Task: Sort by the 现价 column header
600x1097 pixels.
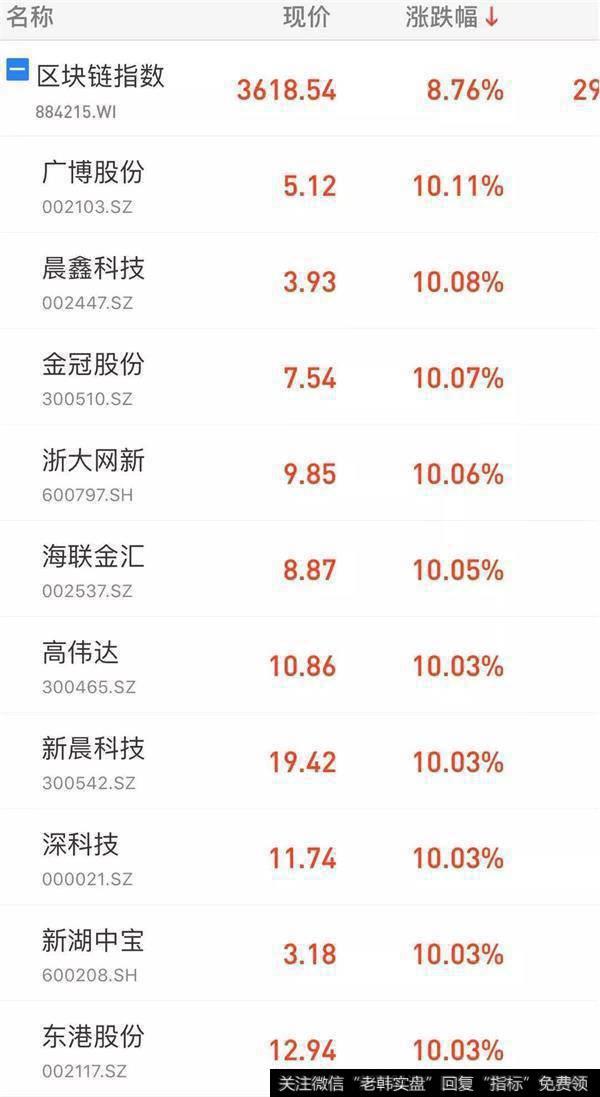Action: [306, 17]
